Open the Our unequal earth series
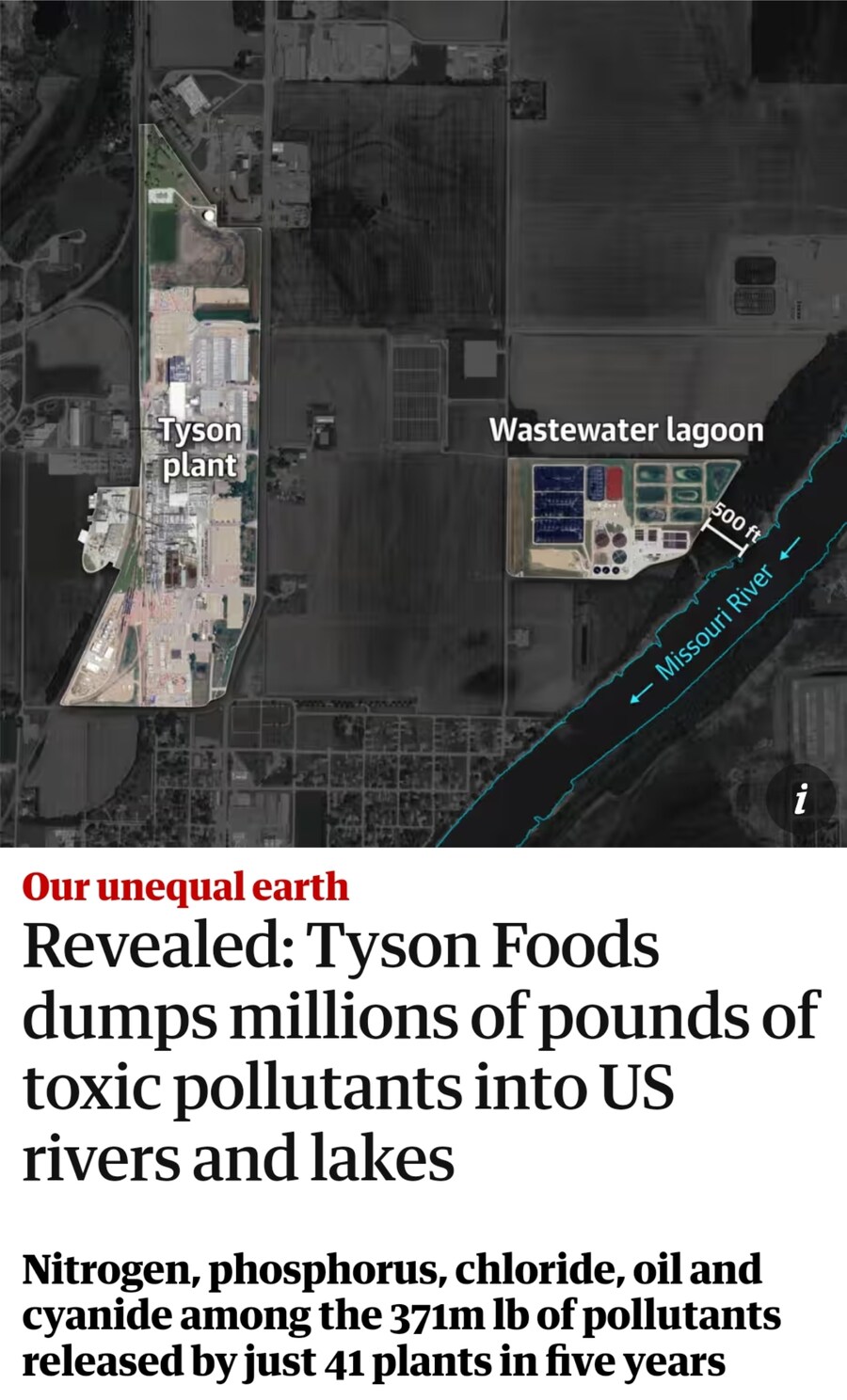 tap(185, 886)
